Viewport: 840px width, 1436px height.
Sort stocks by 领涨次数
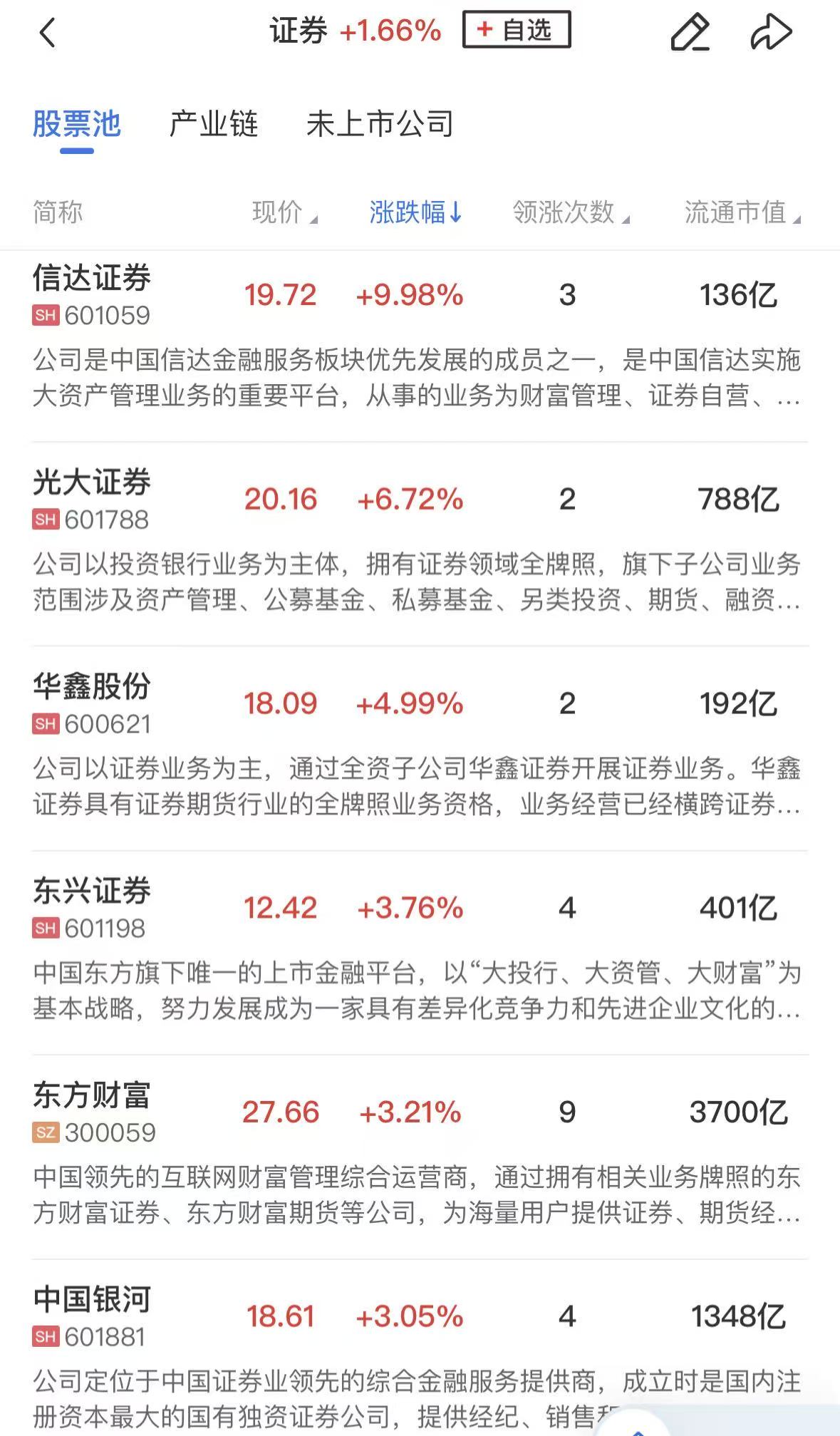point(571,212)
